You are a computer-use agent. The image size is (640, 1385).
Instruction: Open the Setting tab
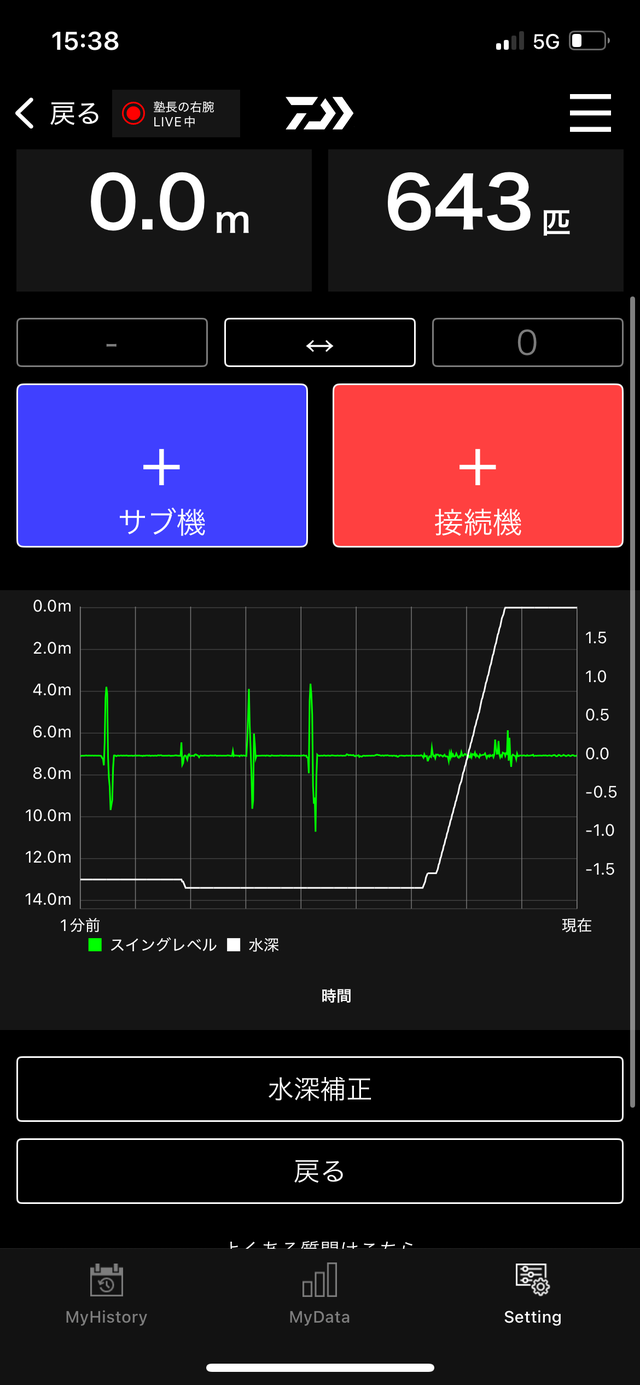click(x=532, y=1295)
